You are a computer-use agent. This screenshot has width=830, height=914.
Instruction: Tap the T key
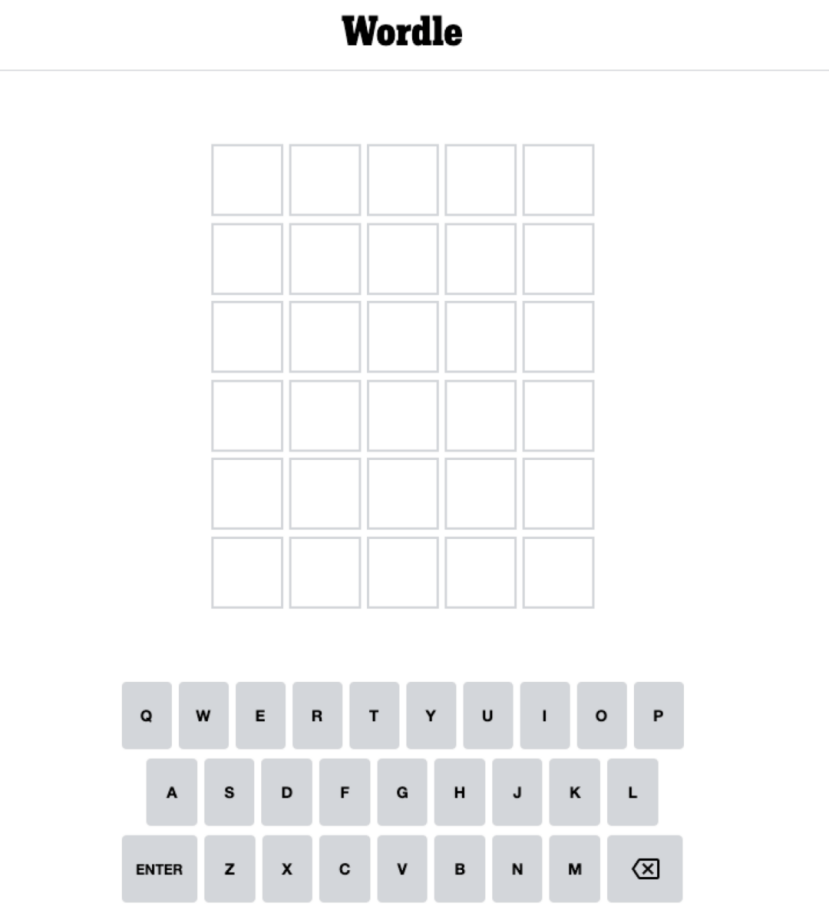(374, 716)
